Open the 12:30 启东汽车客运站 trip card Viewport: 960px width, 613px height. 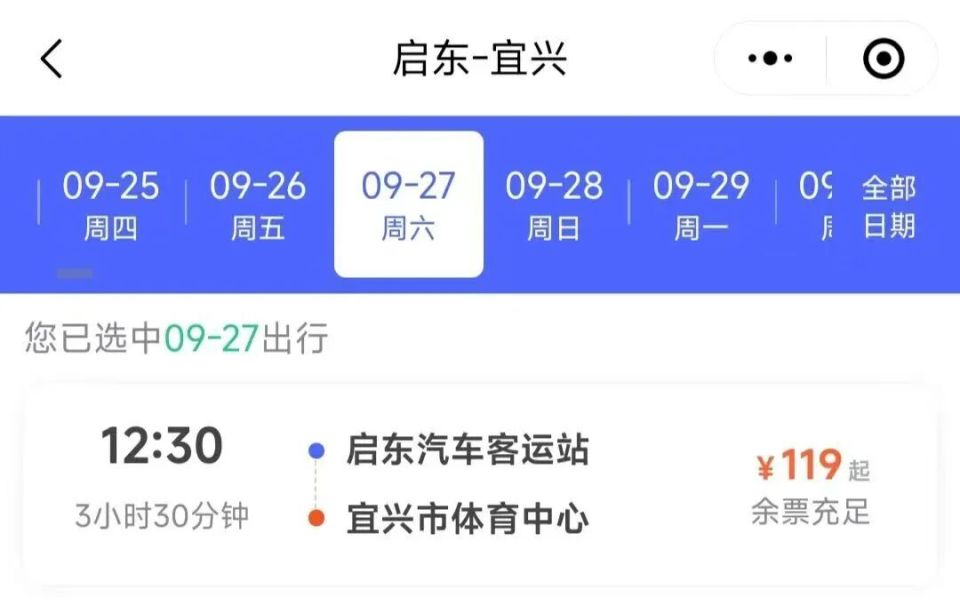pyautogui.click(x=480, y=485)
